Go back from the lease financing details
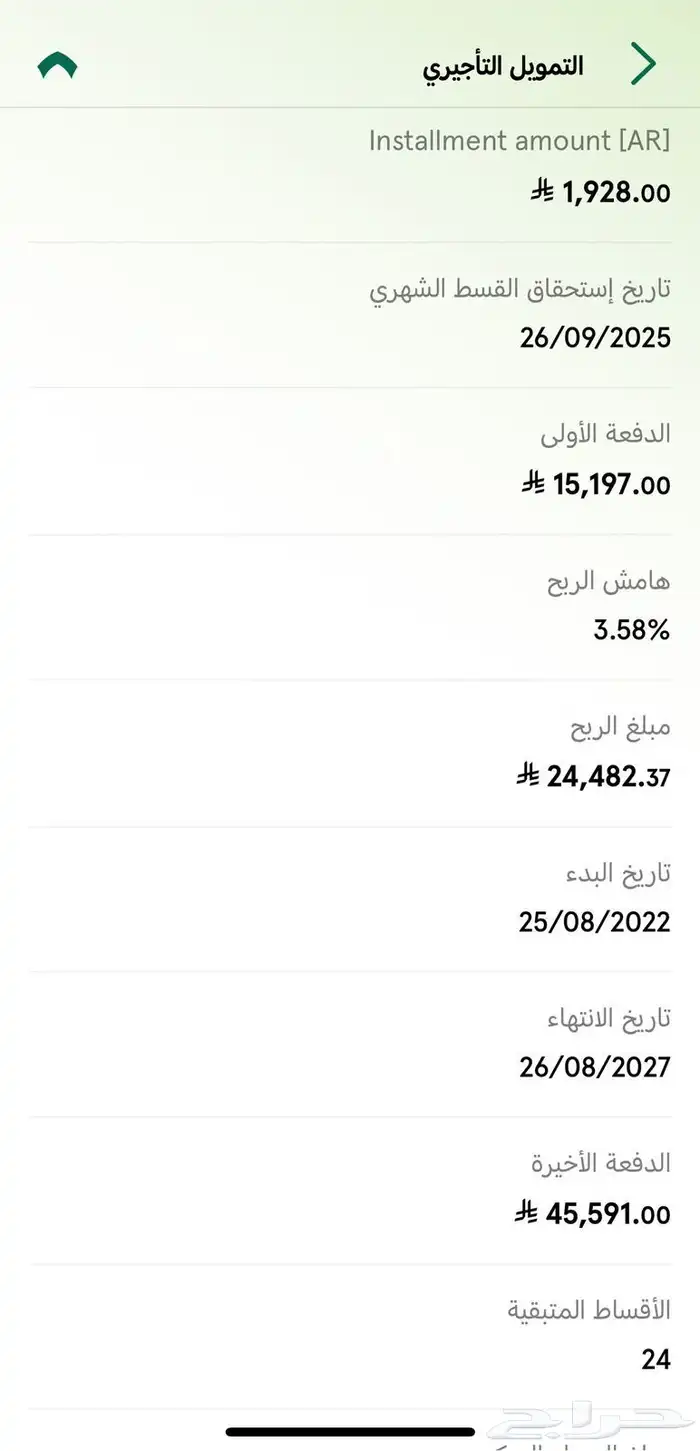The height and width of the screenshot is (1451, 700). 643,66
